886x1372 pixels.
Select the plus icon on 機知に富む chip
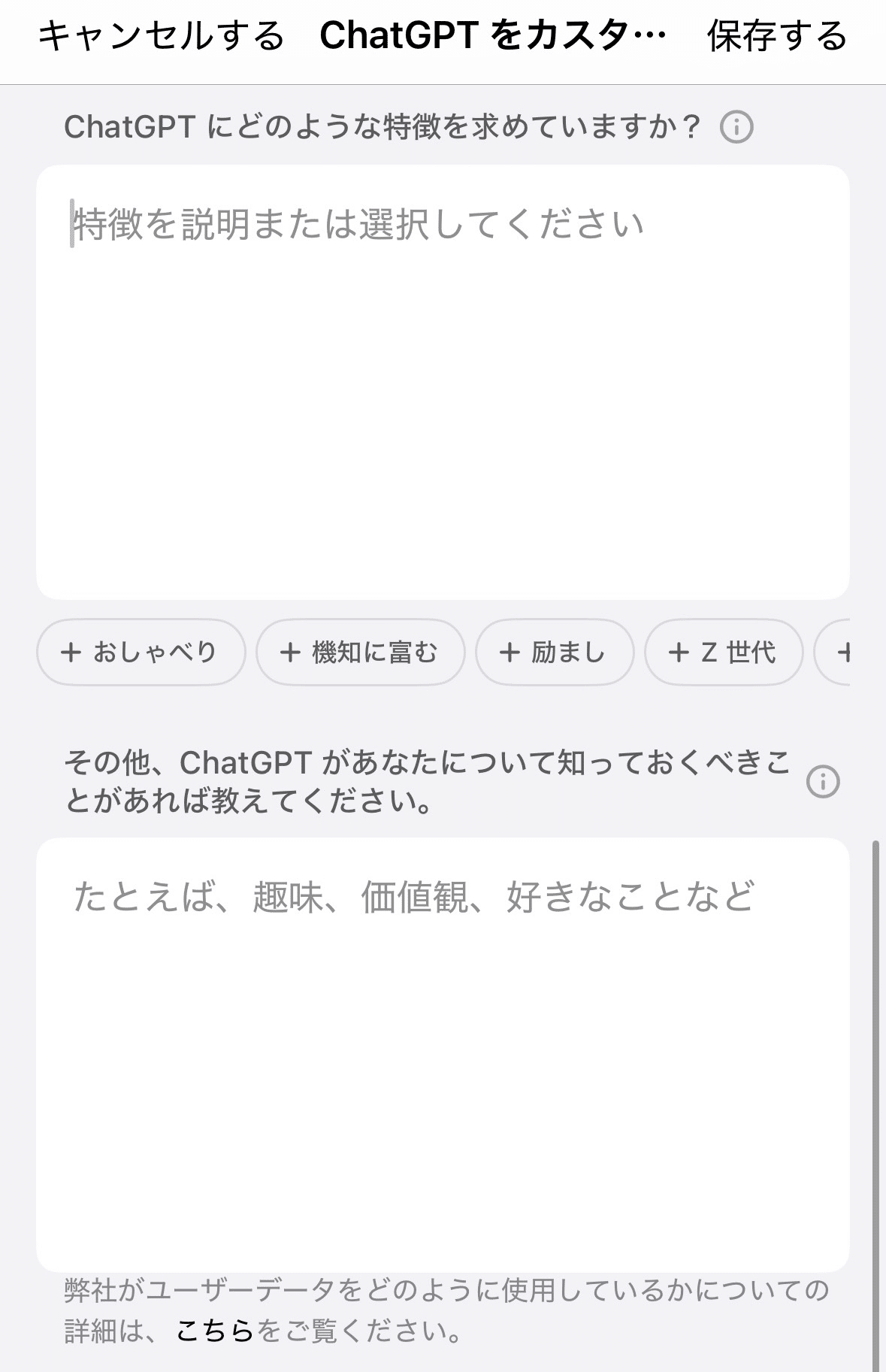(x=289, y=653)
